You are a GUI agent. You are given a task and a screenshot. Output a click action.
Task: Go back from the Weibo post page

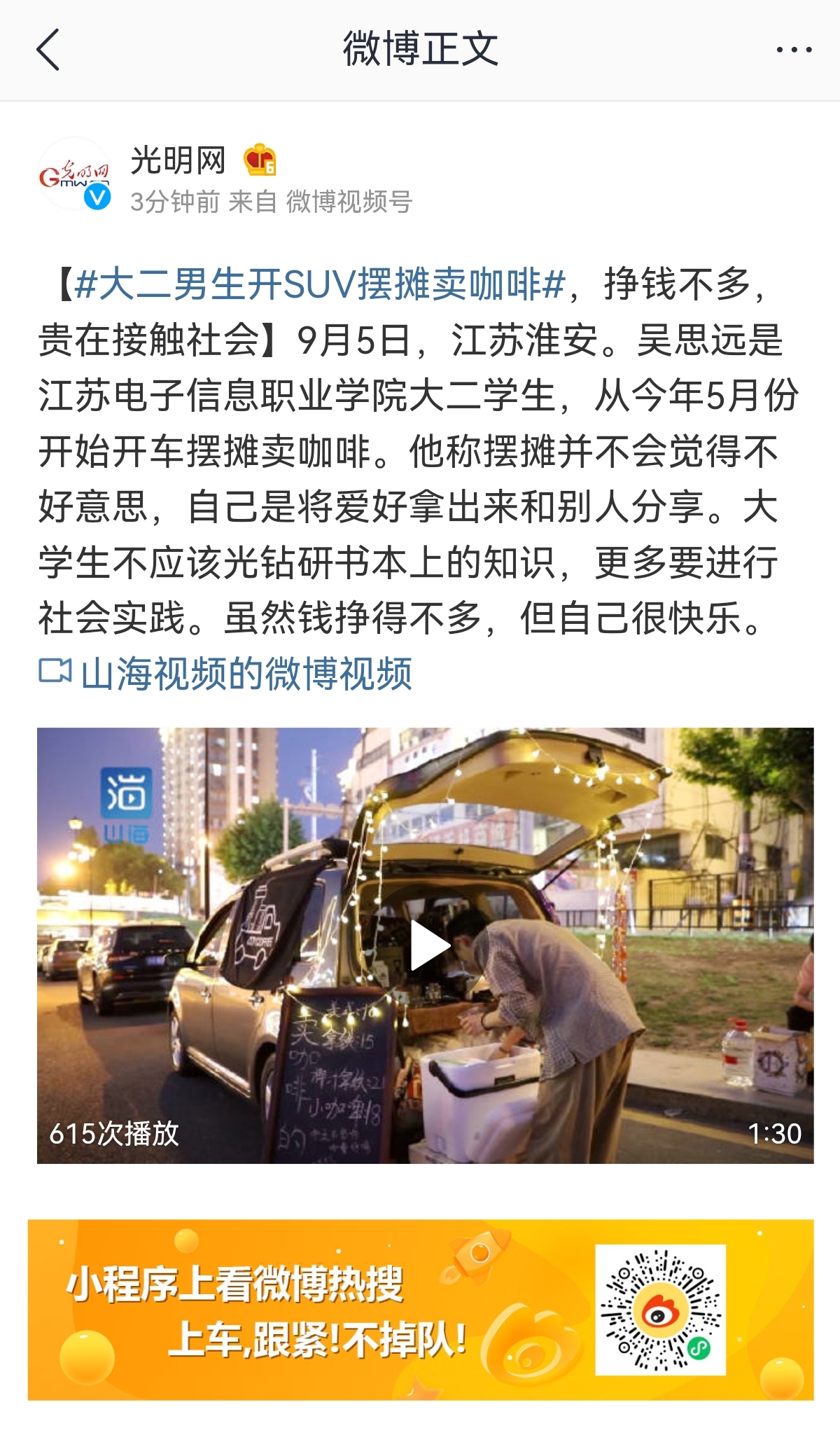click(x=48, y=50)
